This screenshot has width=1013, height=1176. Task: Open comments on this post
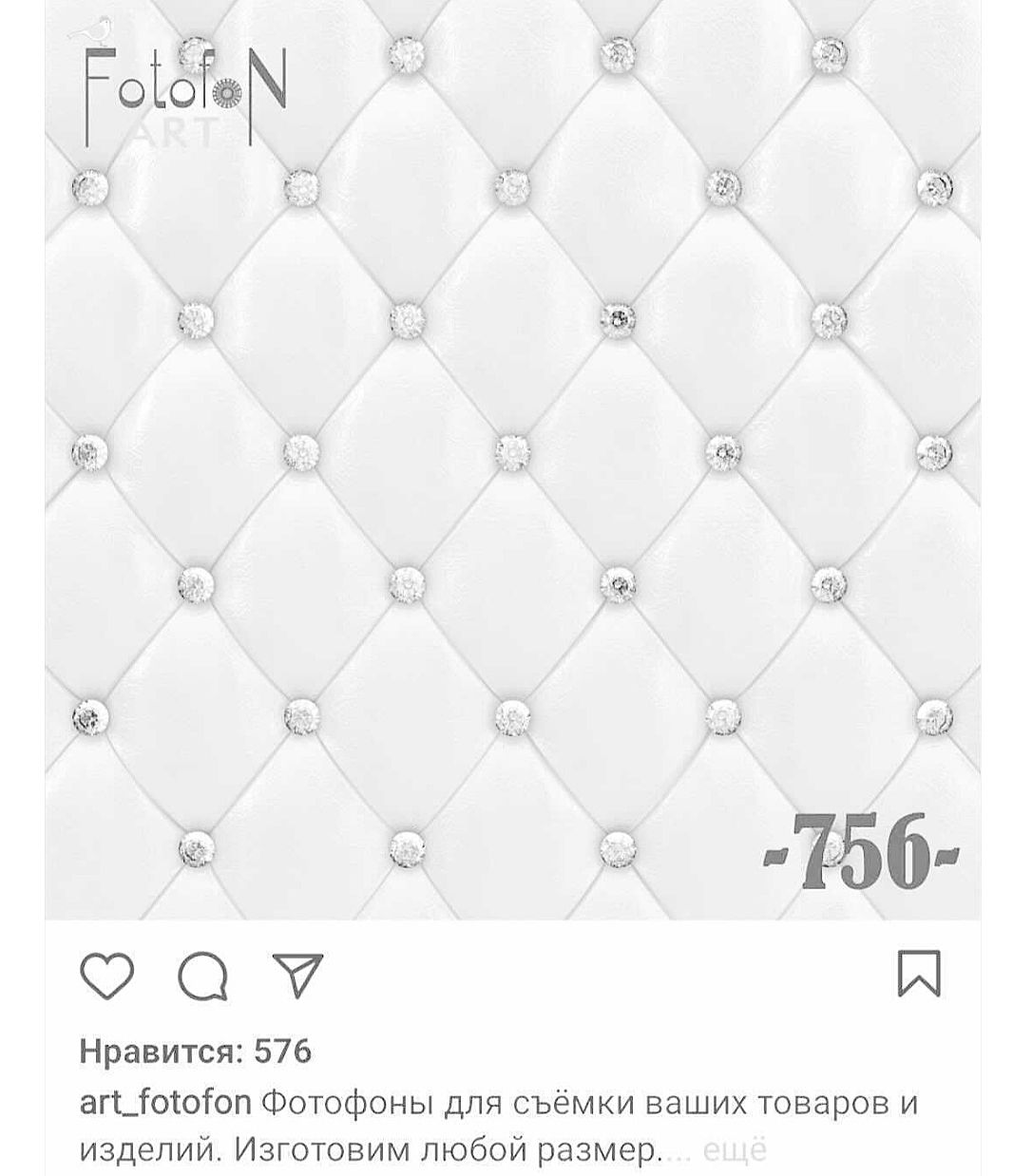(202, 977)
